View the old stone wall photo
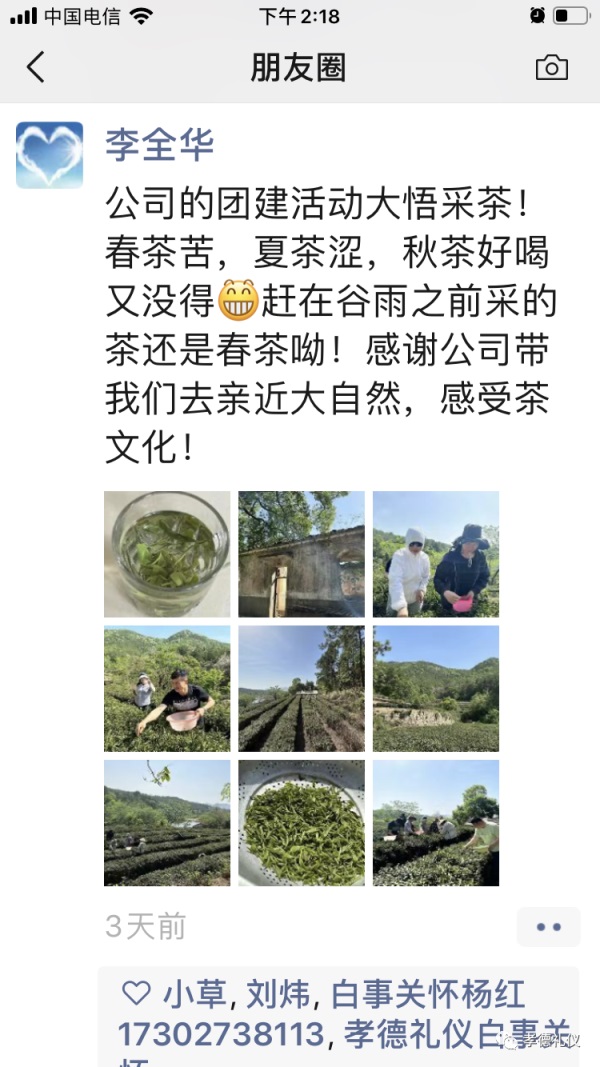This screenshot has height=1067, width=600. pyautogui.click(x=301, y=554)
